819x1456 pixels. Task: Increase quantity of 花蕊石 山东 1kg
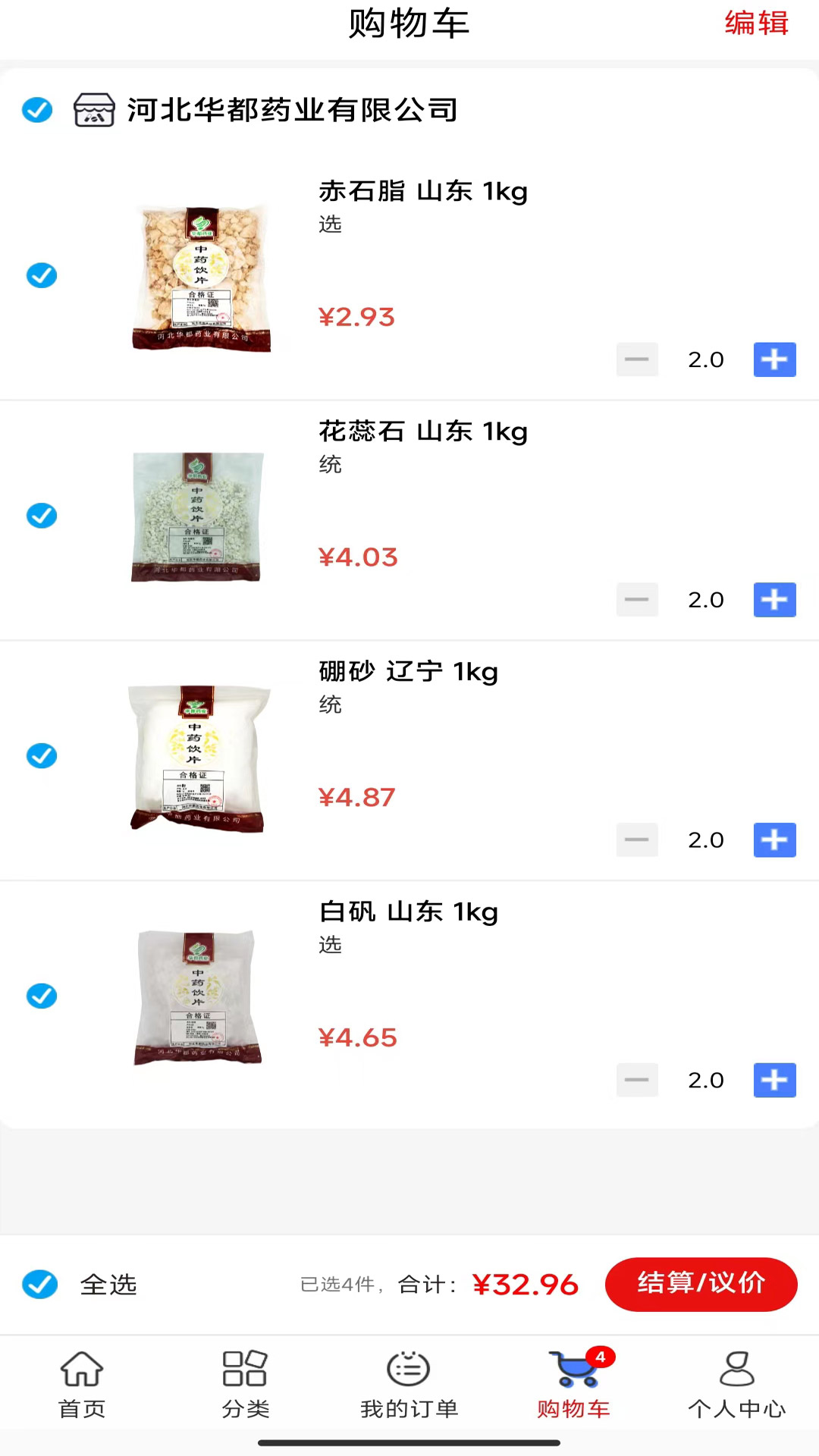point(774,600)
